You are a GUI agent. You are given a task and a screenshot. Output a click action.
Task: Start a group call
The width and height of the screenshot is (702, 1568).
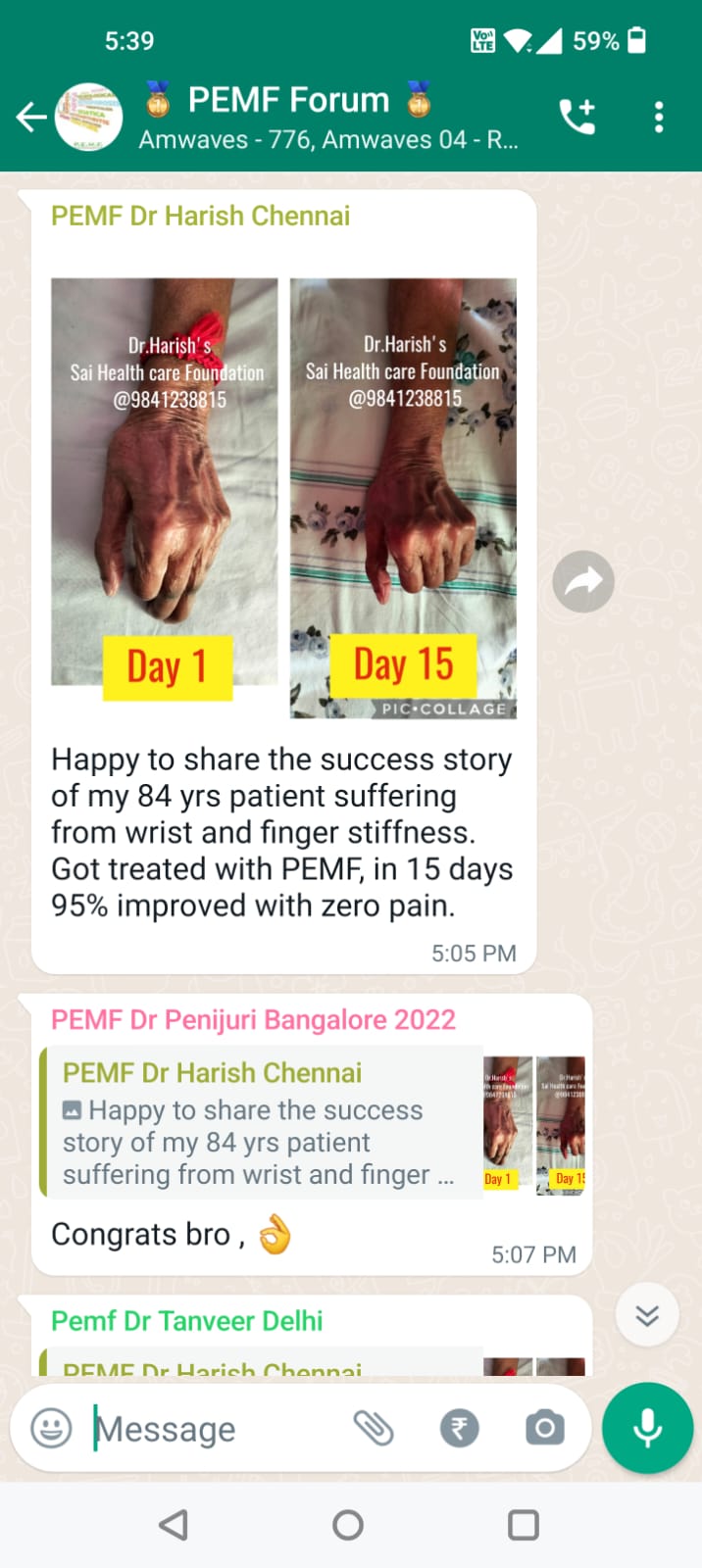click(577, 118)
